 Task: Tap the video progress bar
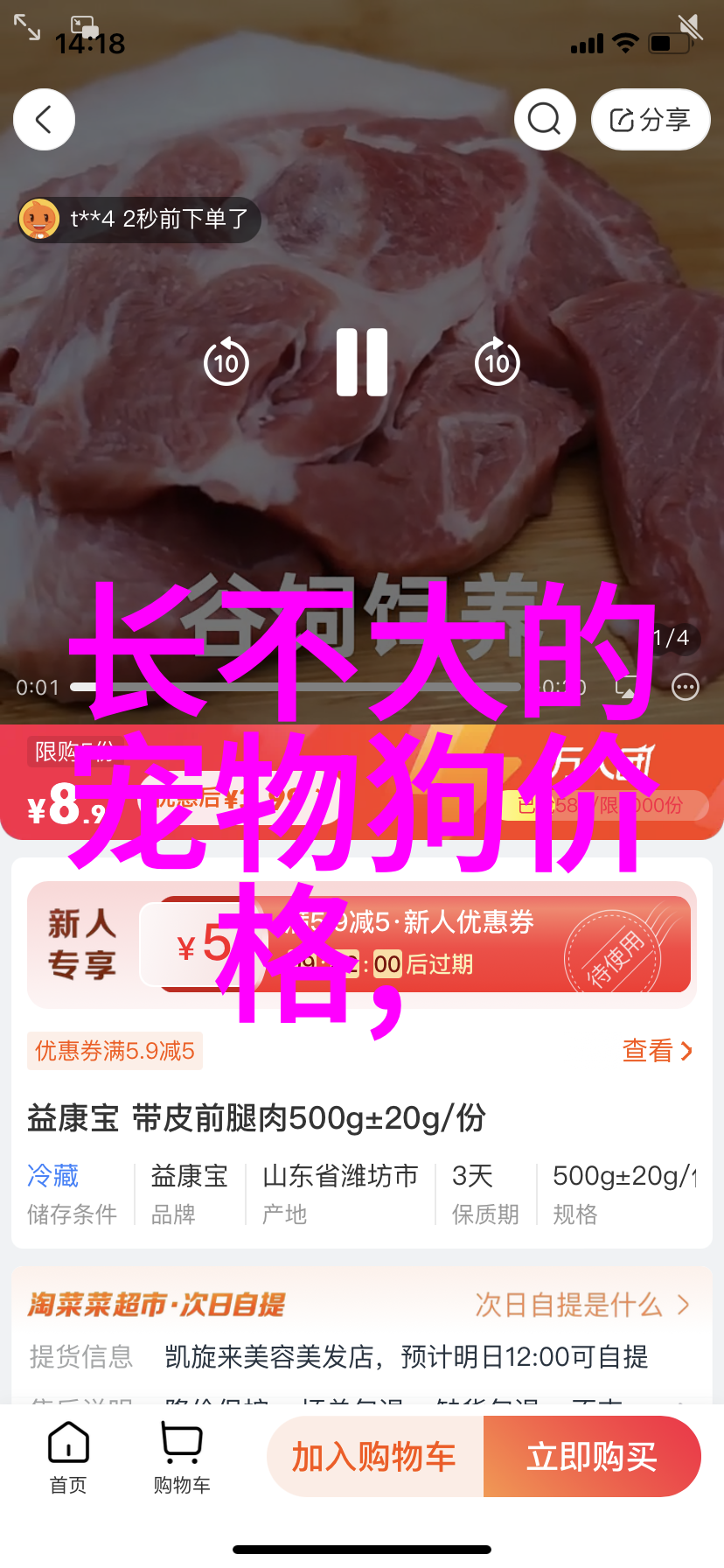tap(297, 687)
